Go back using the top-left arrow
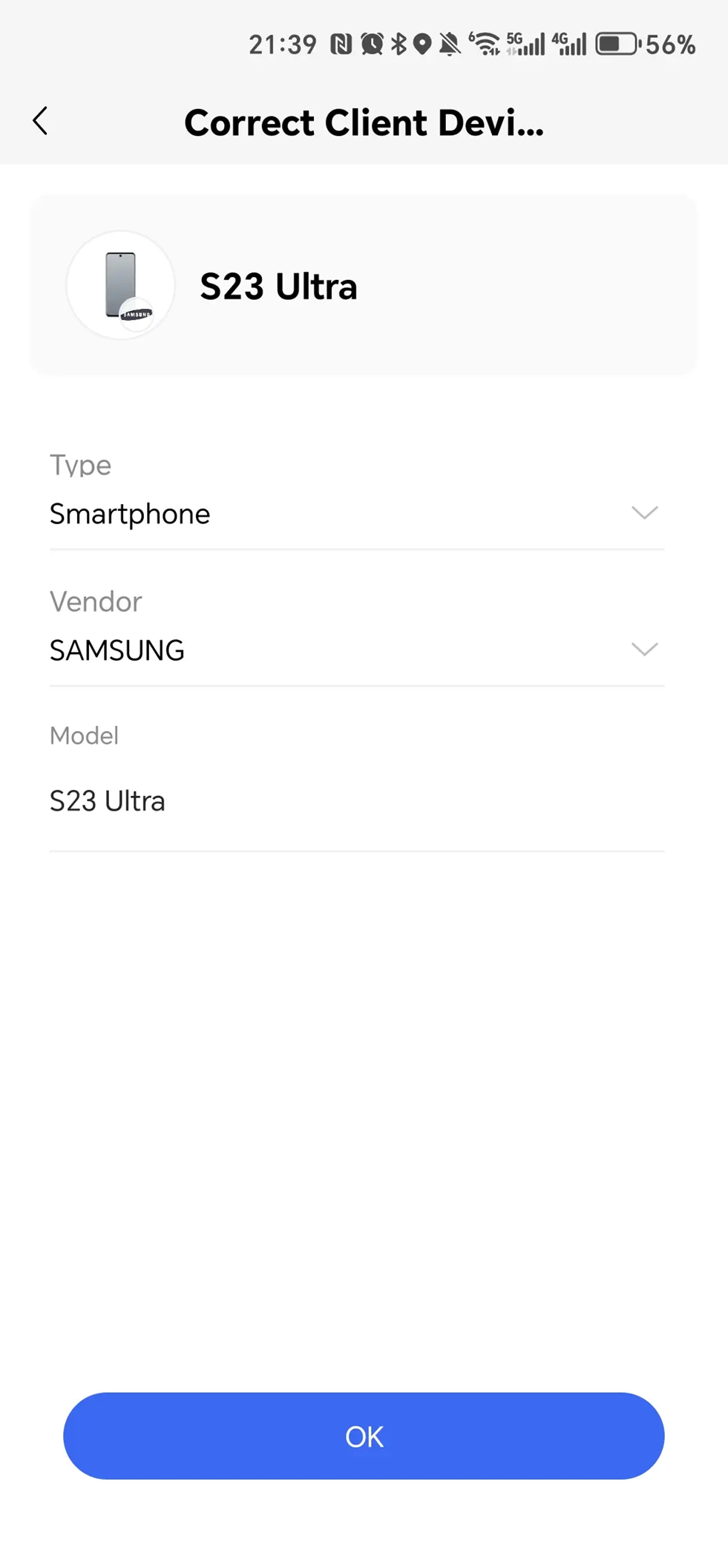The image size is (728, 1568). pyautogui.click(x=40, y=121)
